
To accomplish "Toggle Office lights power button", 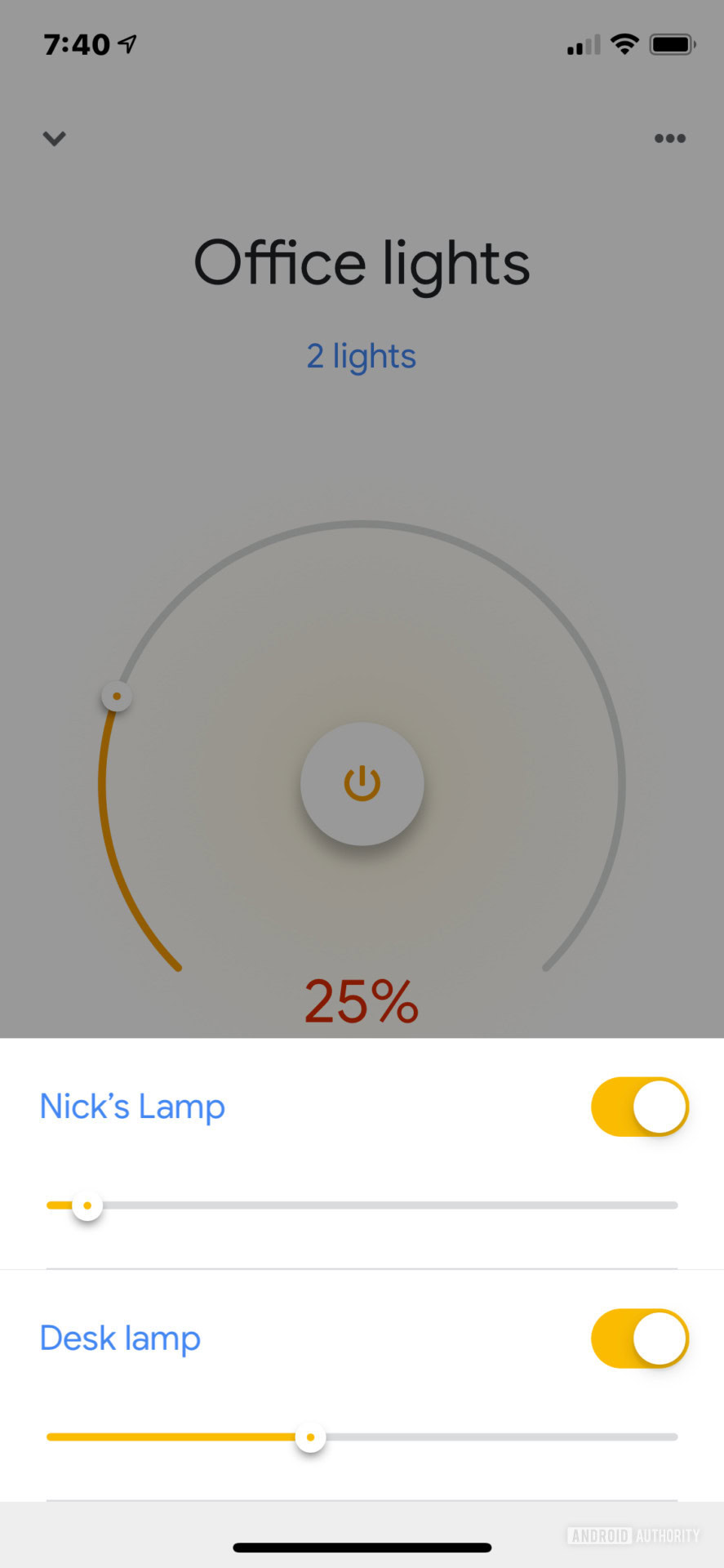I will pyautogui.click(x=362, y=784).
